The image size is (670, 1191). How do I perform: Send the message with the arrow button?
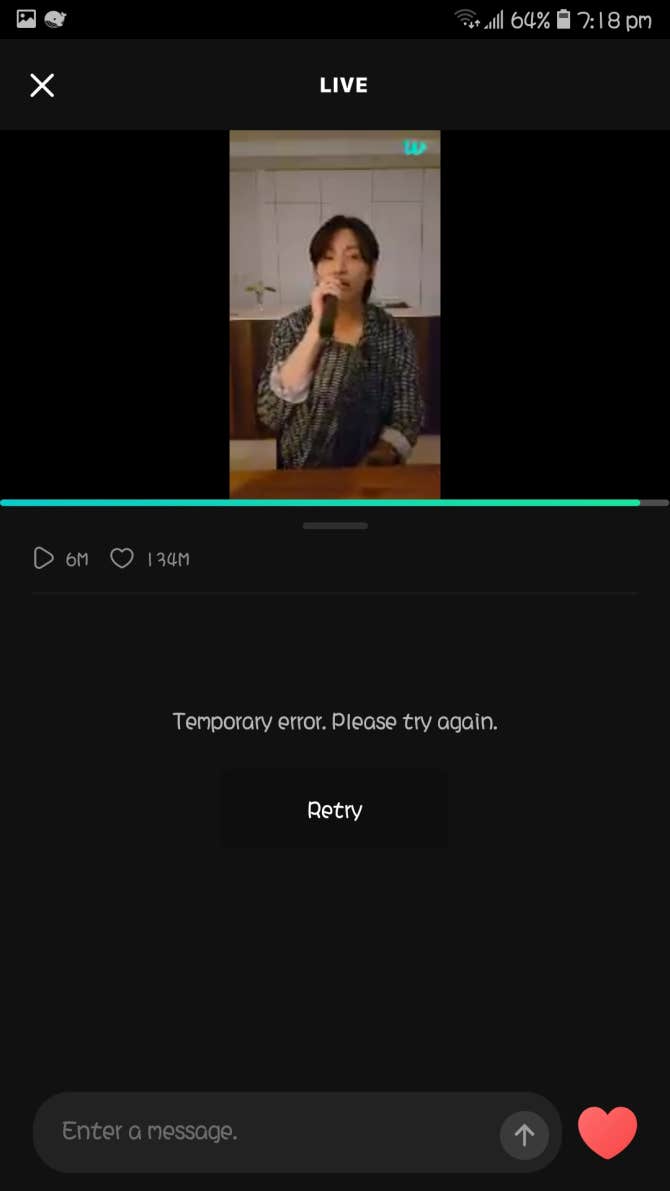524,1135
